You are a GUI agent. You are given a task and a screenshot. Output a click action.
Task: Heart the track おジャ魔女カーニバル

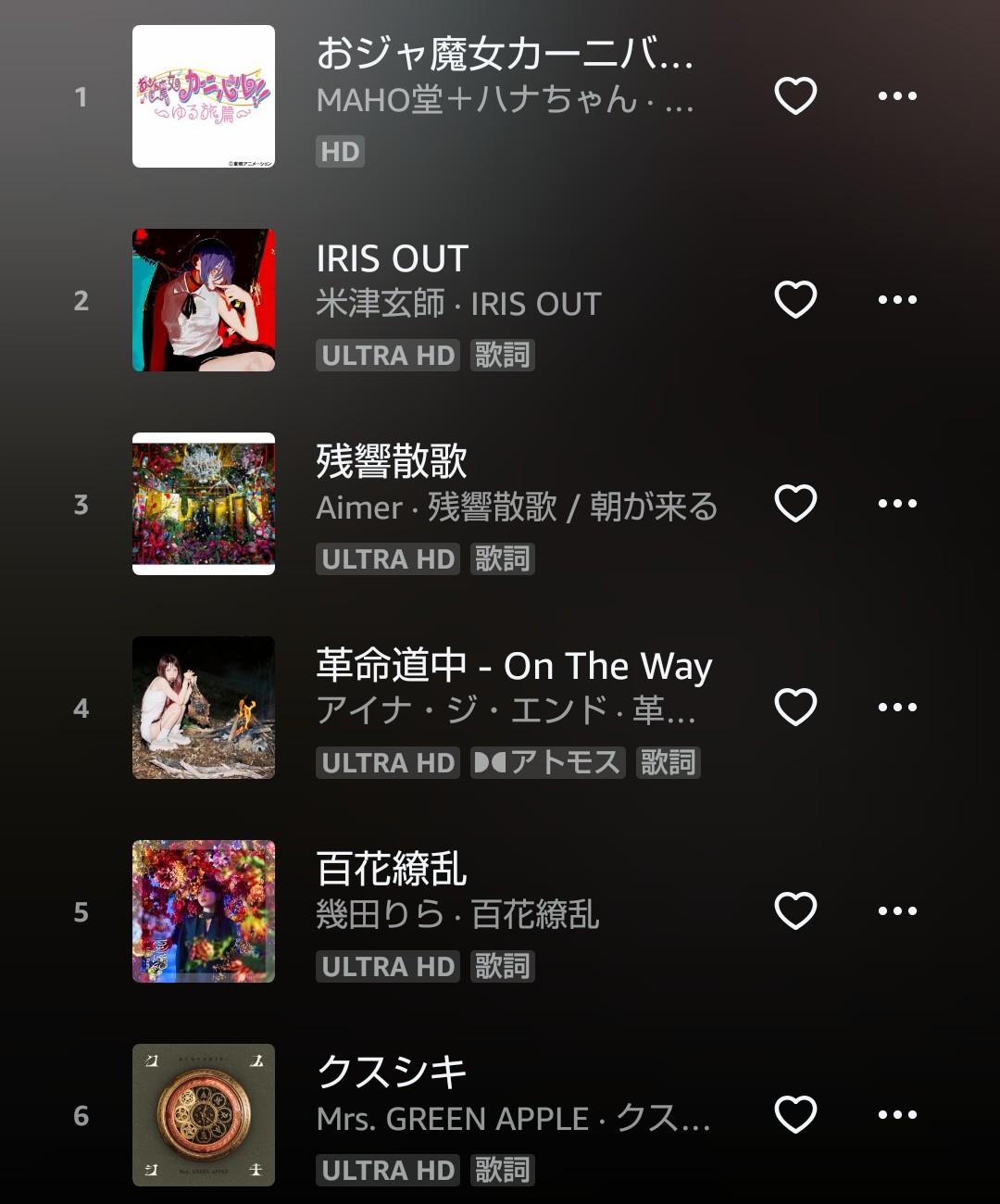(x=794, y=94)
